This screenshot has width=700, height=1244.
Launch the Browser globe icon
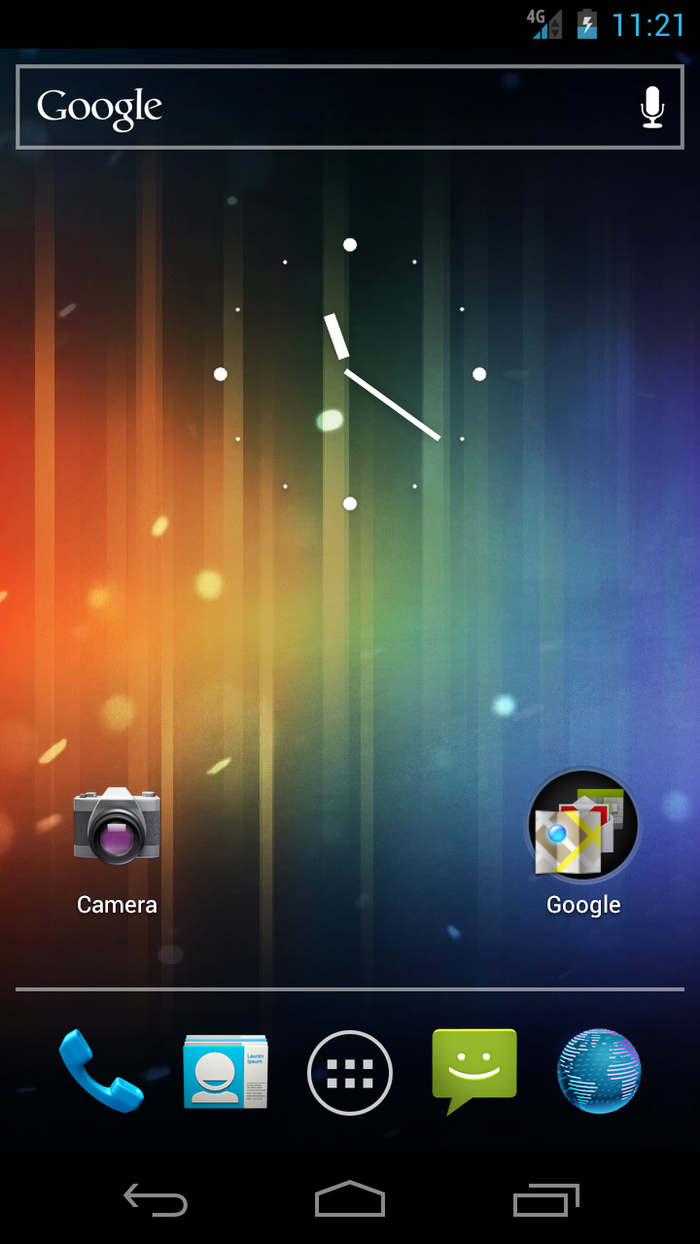(598, 1071)
